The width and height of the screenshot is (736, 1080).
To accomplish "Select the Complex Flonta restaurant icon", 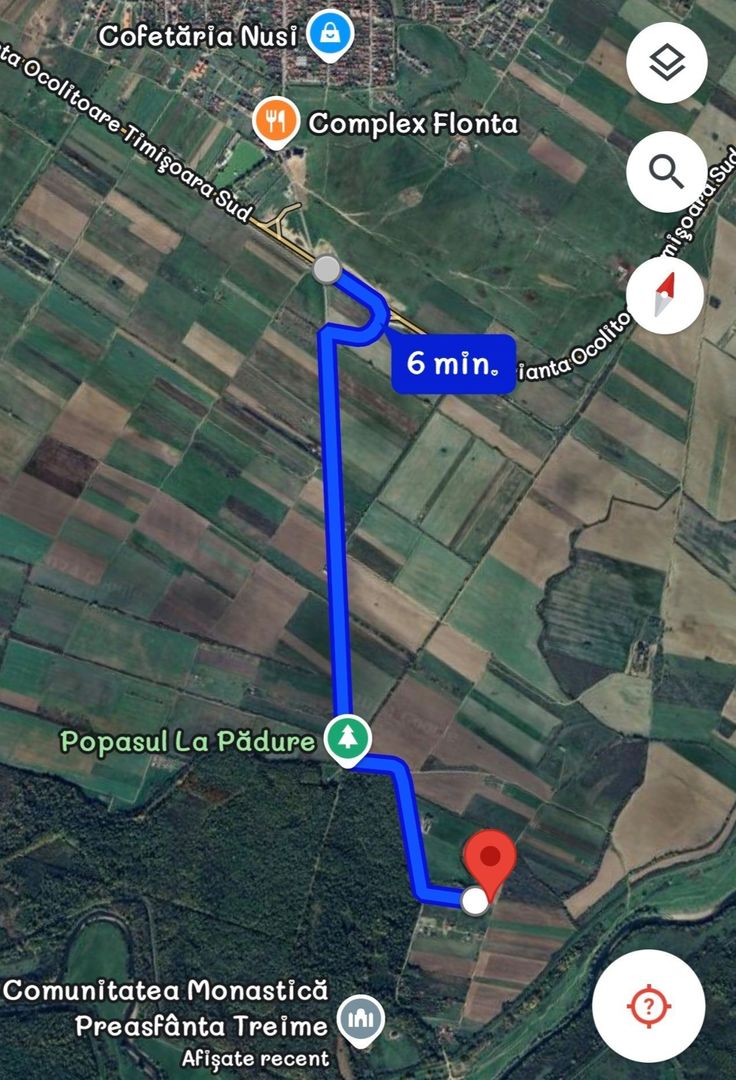I will (277, 119).
